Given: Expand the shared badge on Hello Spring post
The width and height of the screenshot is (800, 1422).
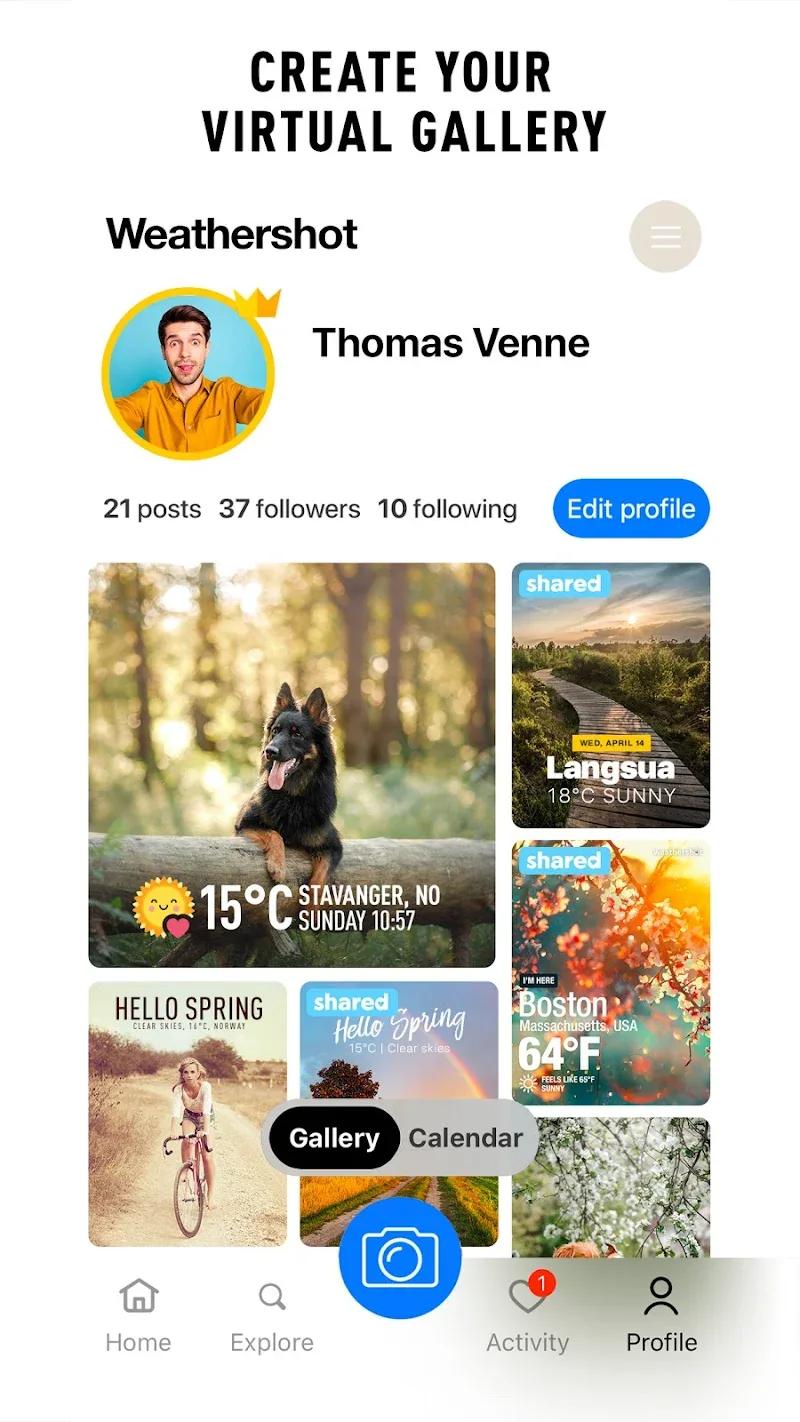Looking at the screenshot, I should pos(351,1002).
